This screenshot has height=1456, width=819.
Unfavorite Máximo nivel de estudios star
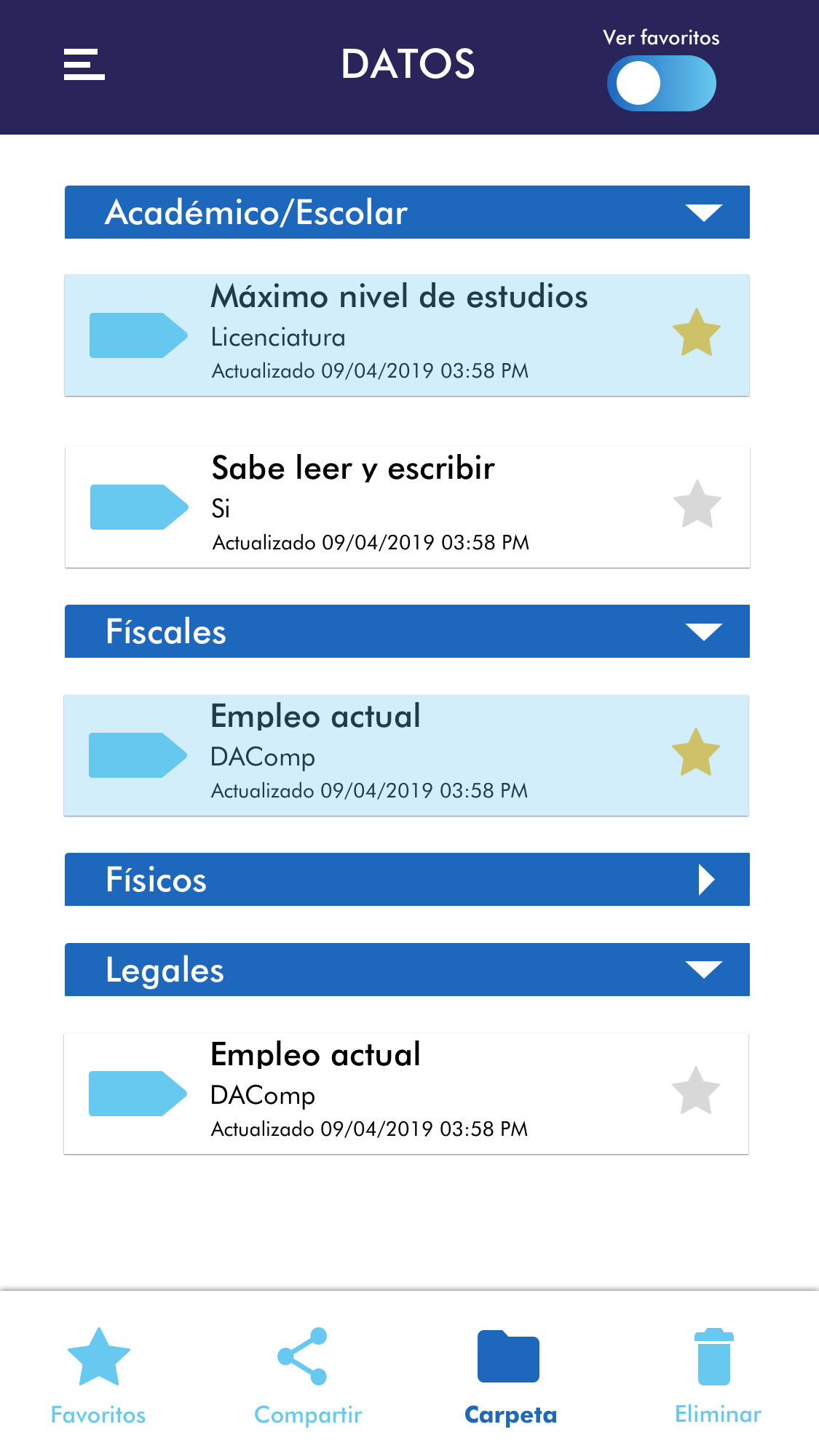coord(696,333)
